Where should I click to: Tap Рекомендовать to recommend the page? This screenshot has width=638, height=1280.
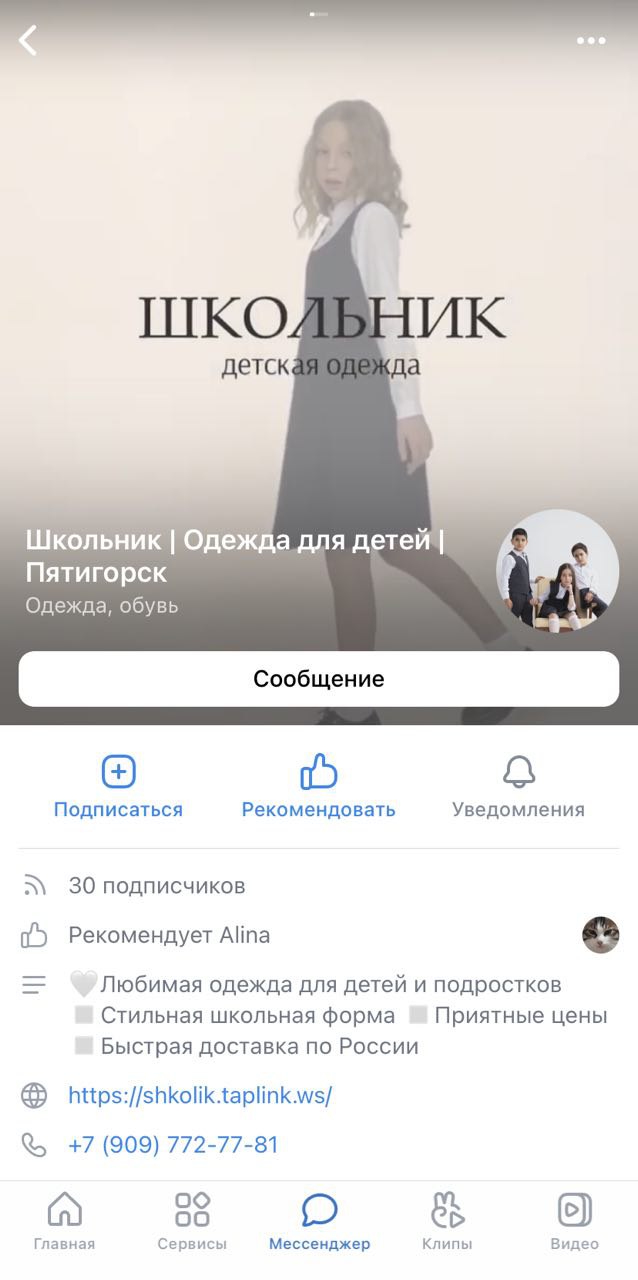coord(318,787)
